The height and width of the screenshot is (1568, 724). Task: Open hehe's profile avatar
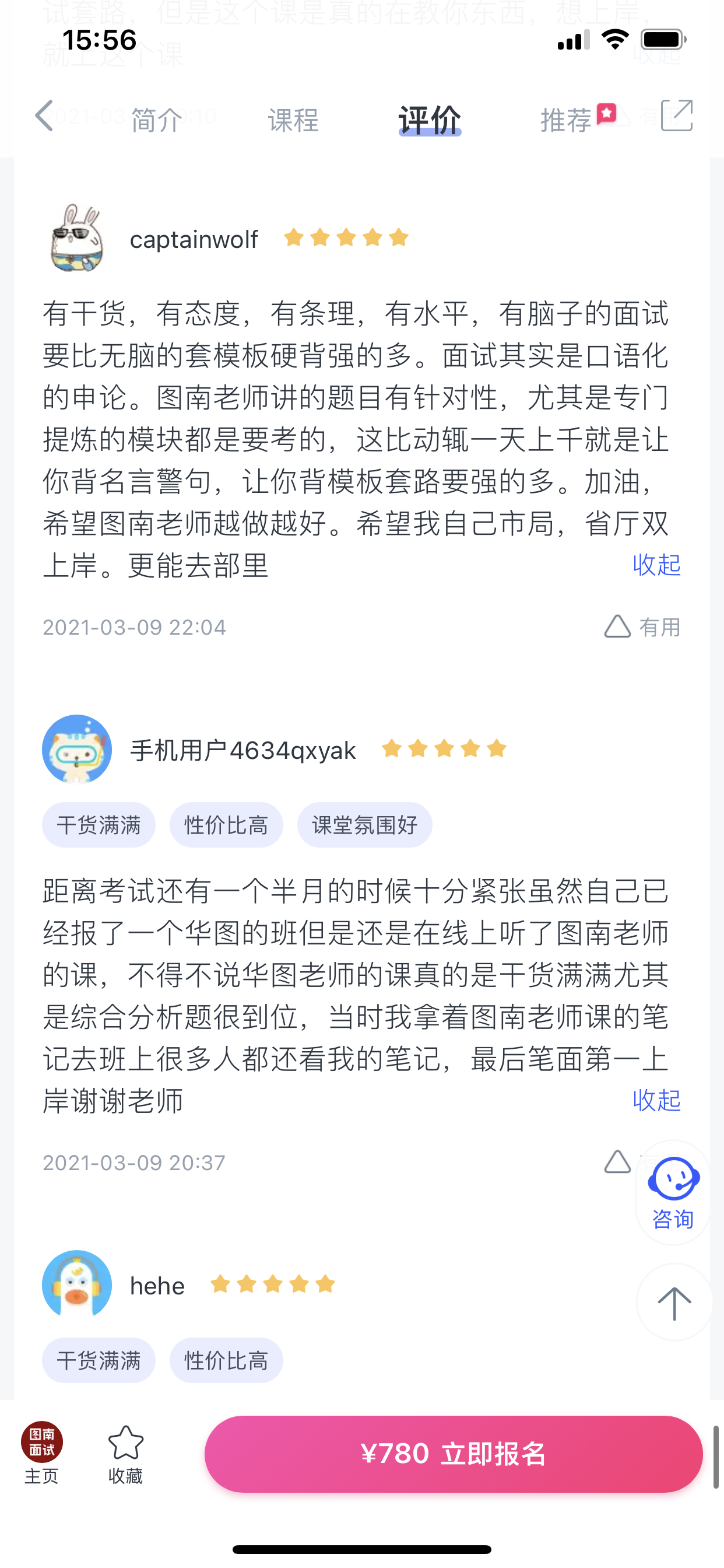(x=77, y=1285)
